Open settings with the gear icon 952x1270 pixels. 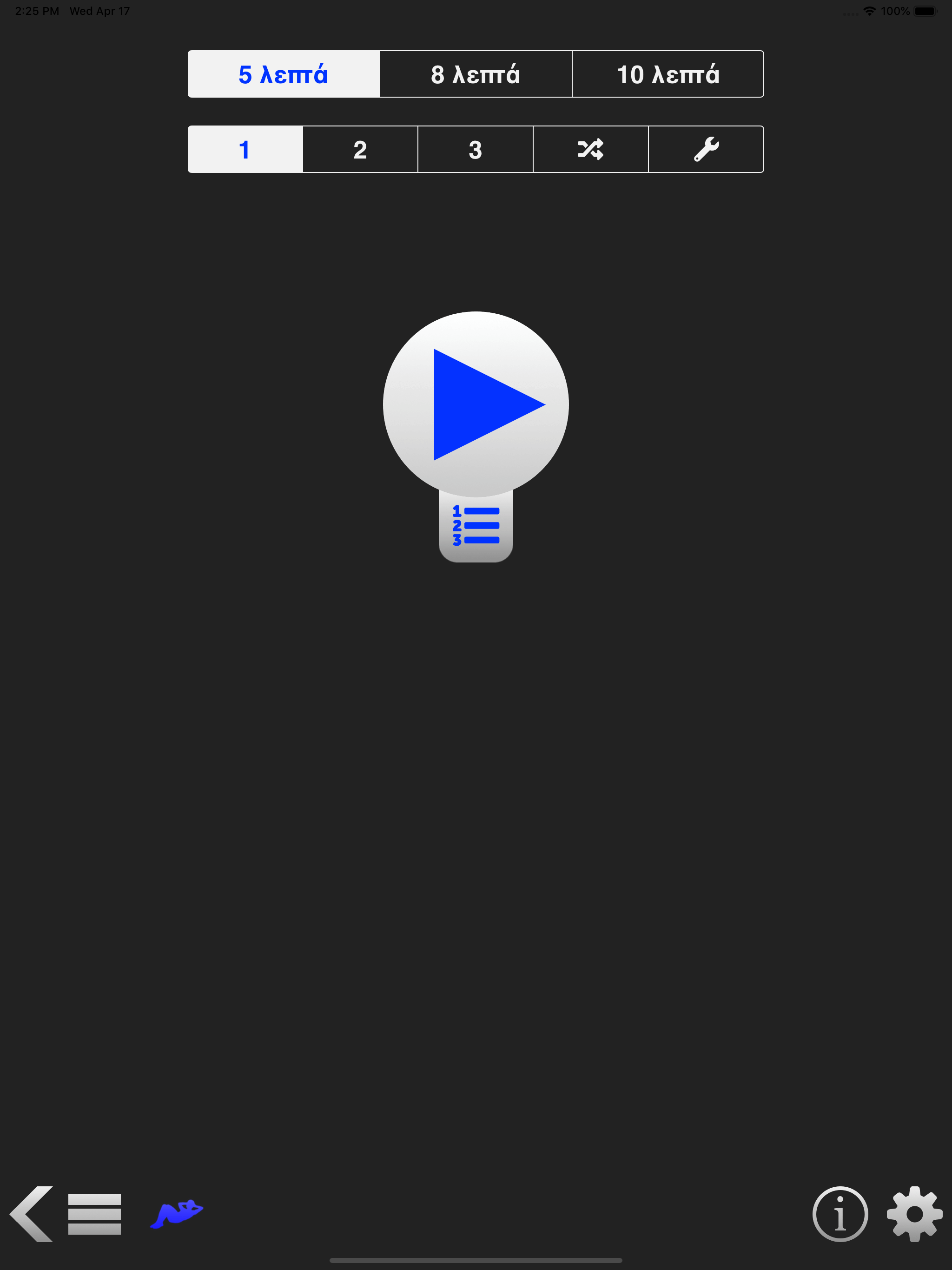pyautogui.click(x=915, y=1213)
